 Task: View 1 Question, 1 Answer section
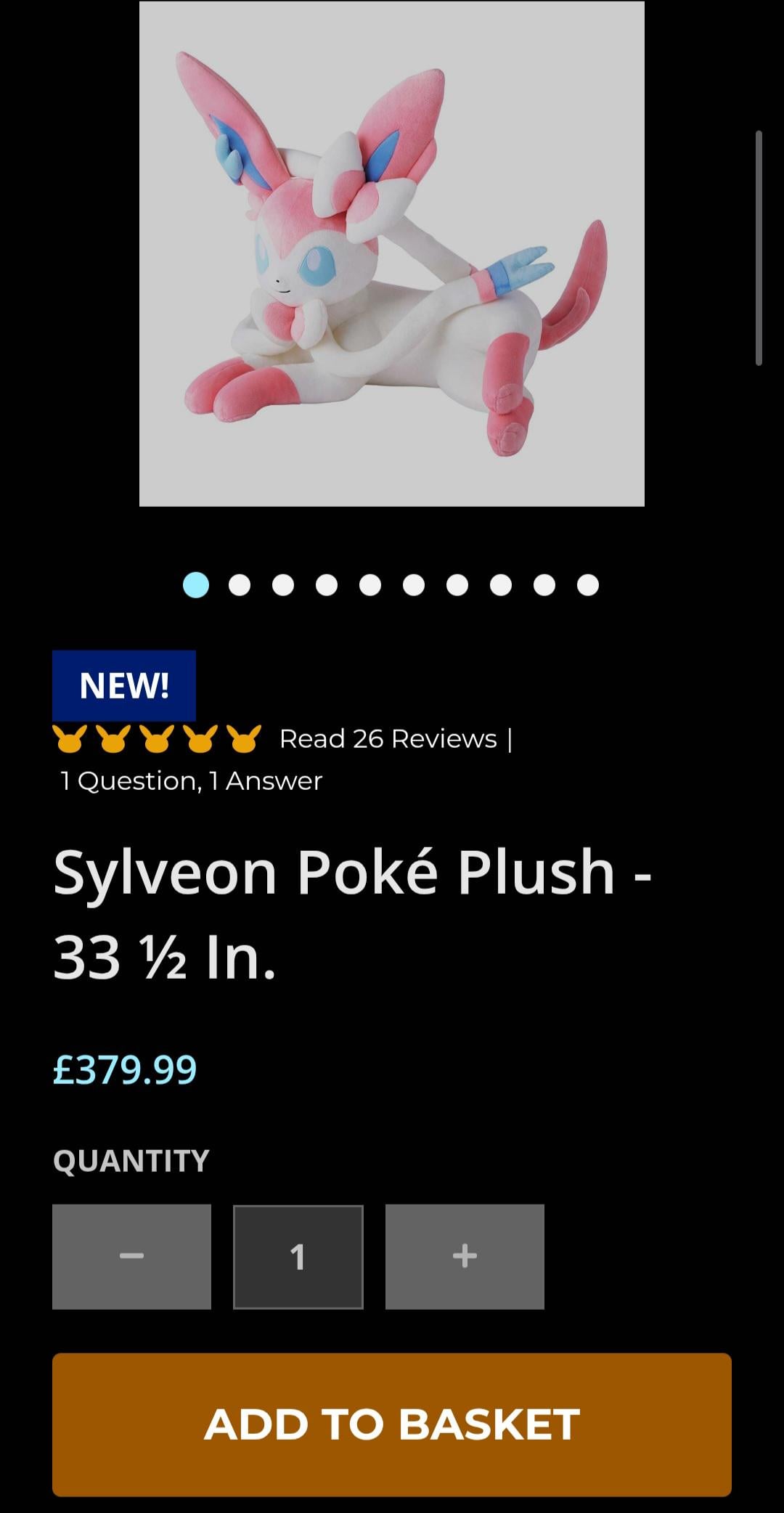(x=192, y=781)
